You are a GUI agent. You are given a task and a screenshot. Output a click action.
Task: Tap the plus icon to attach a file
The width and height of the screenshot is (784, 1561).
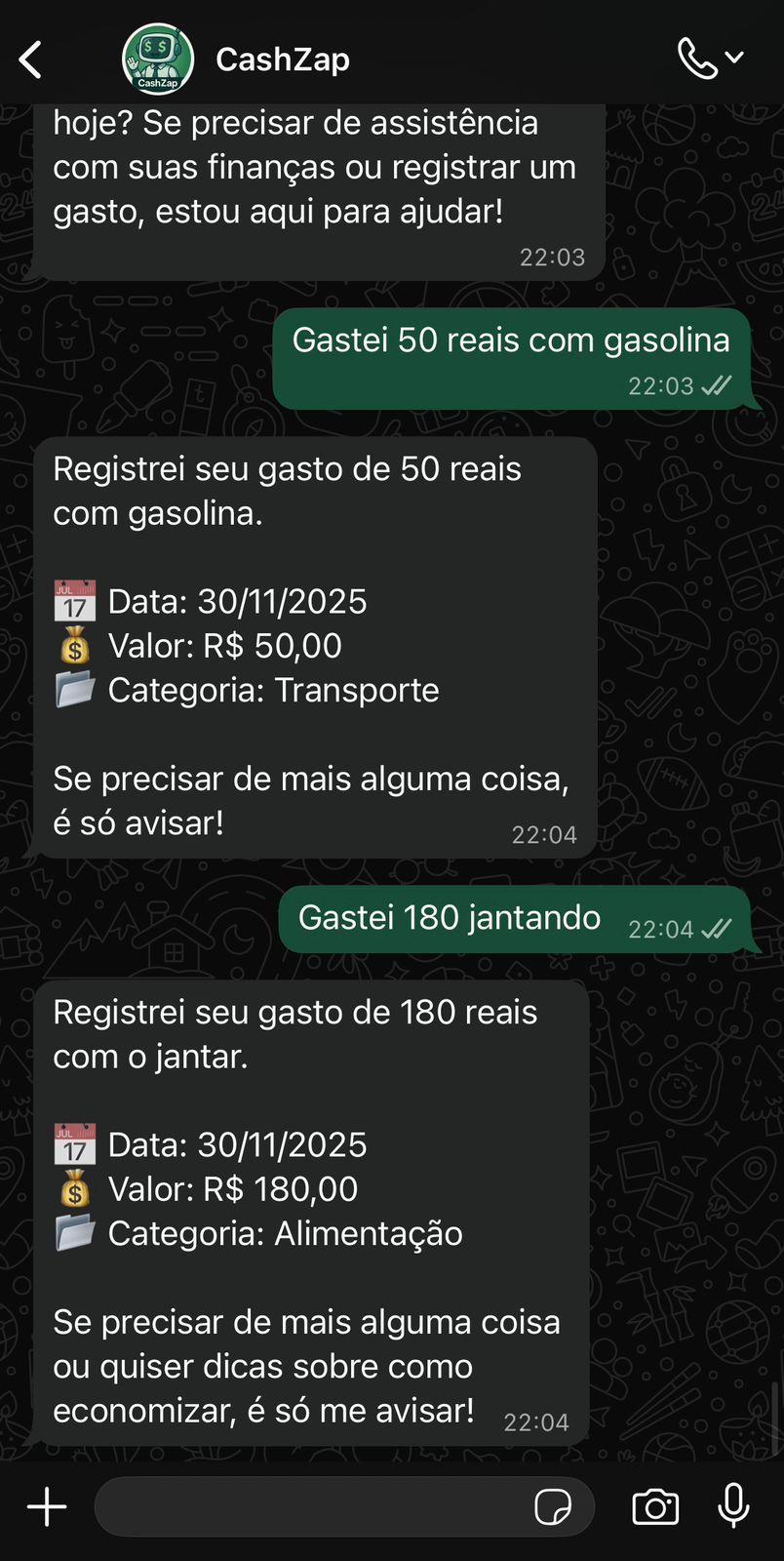[45, 1506]
